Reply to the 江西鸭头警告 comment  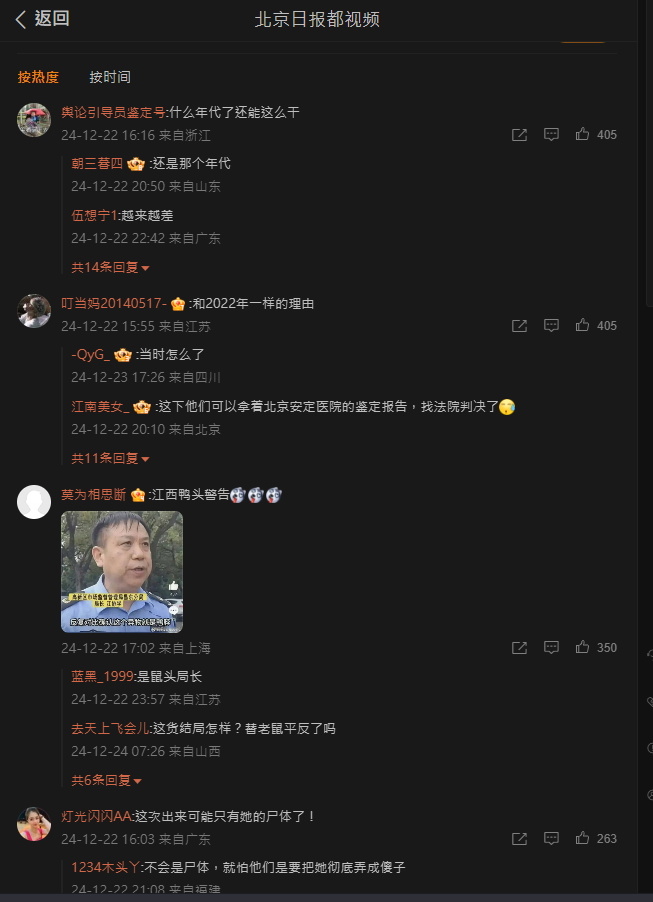pos(551,648)
